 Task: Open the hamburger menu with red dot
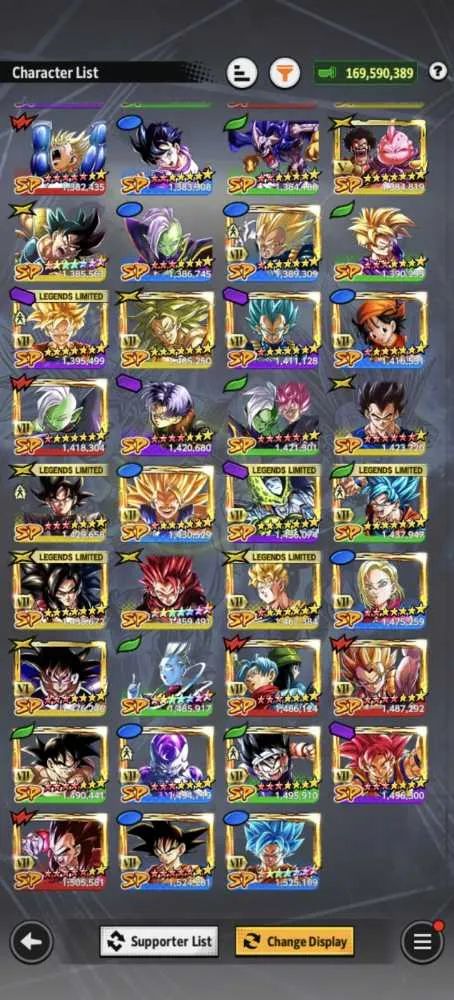point(422,941)
